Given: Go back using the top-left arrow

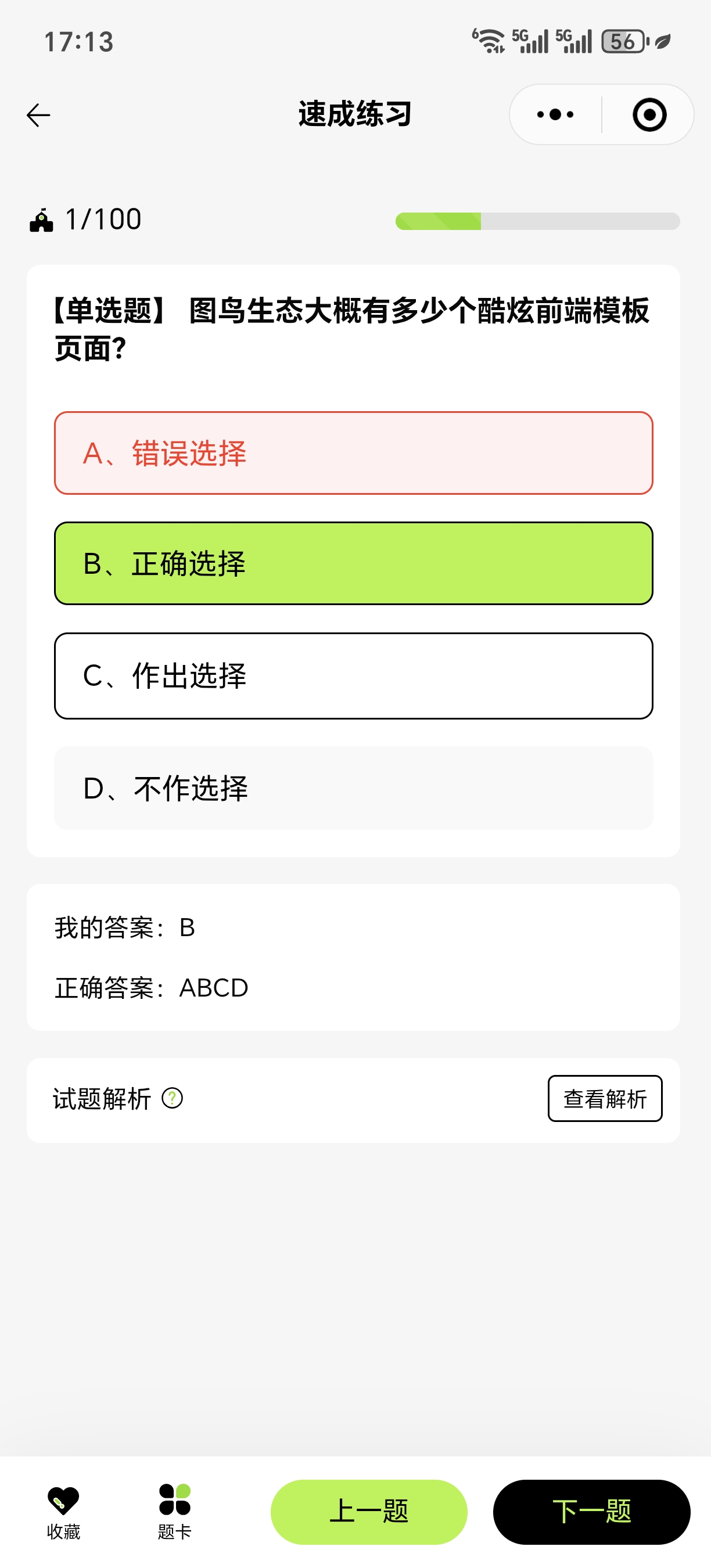Looking at the screenshot, I should 38,115.
